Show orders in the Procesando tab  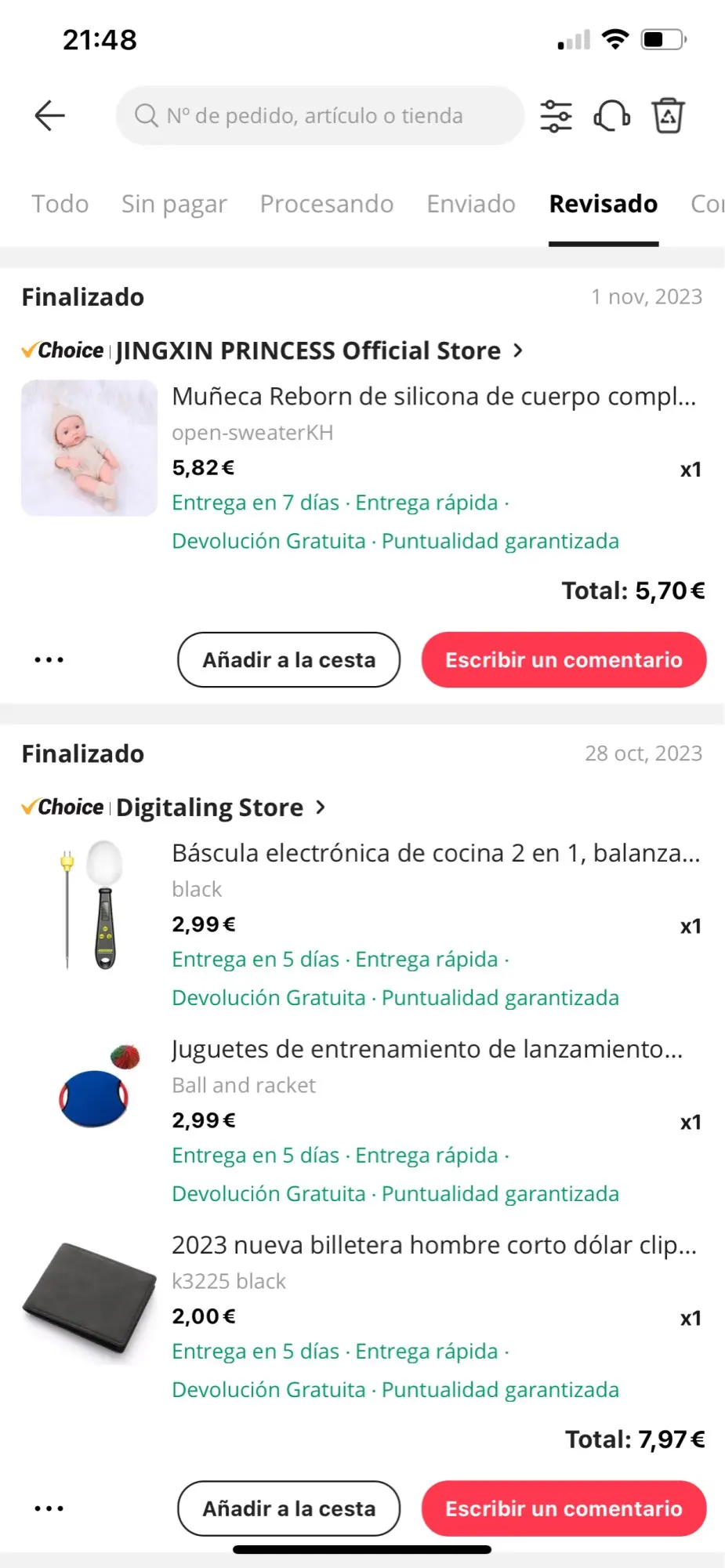[x=327, y=204]
